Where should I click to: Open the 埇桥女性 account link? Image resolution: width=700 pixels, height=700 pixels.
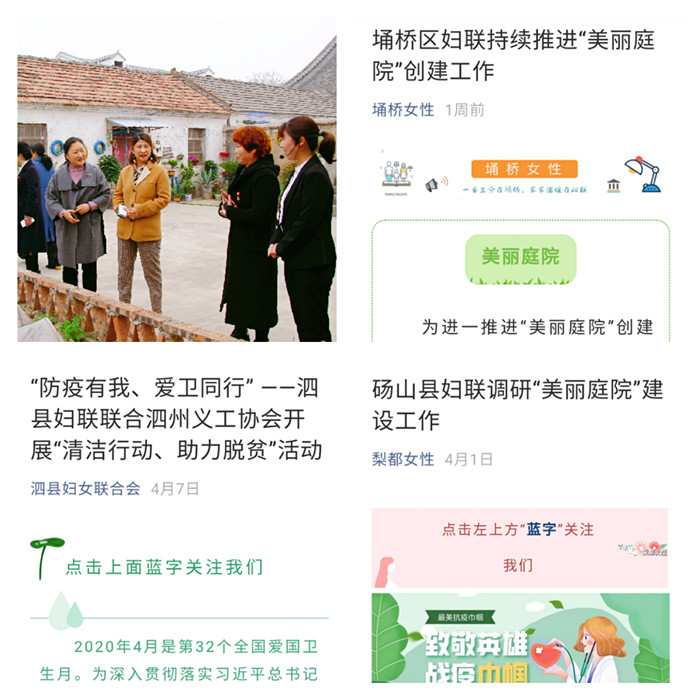click(403, 110)
